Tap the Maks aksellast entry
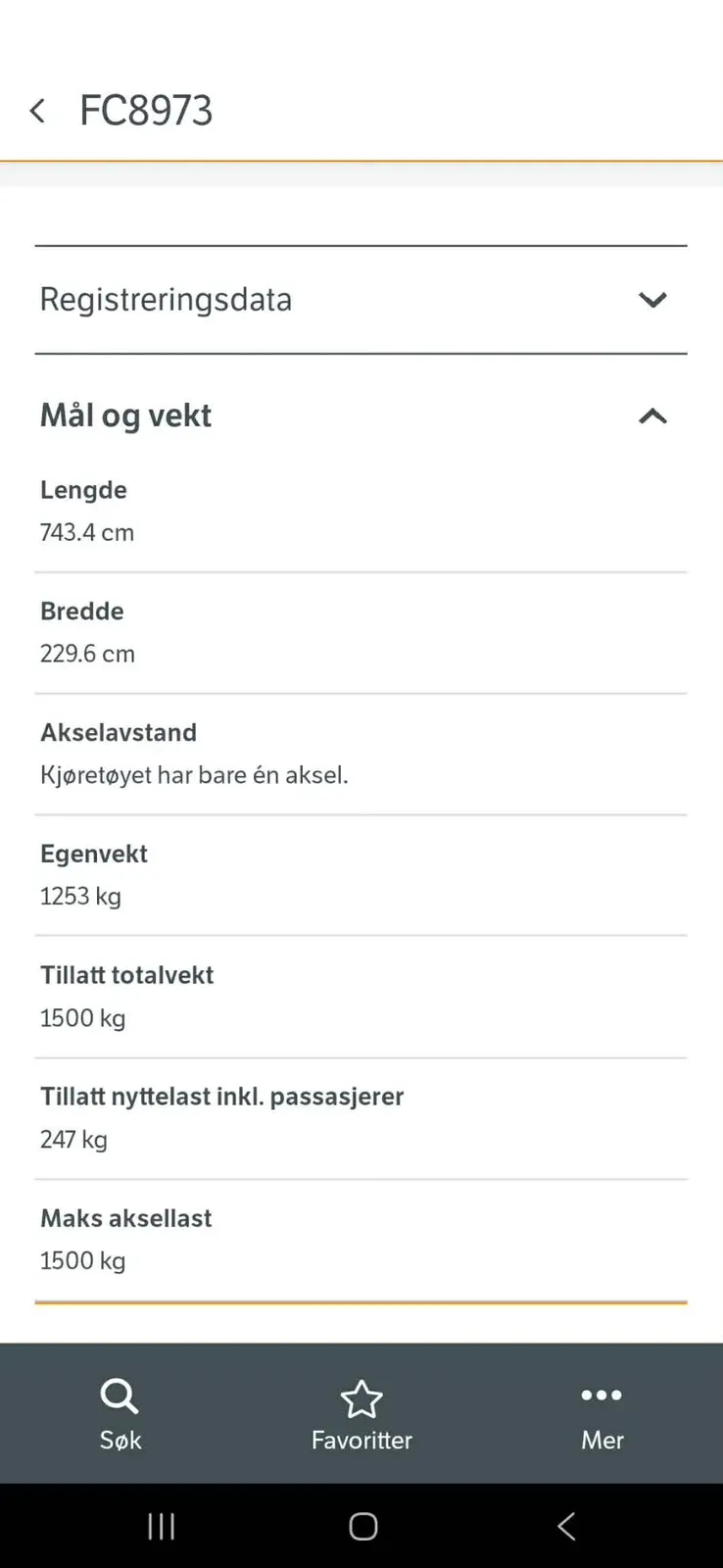Screen dimensions: 723x1568 tap(361, 1239)
